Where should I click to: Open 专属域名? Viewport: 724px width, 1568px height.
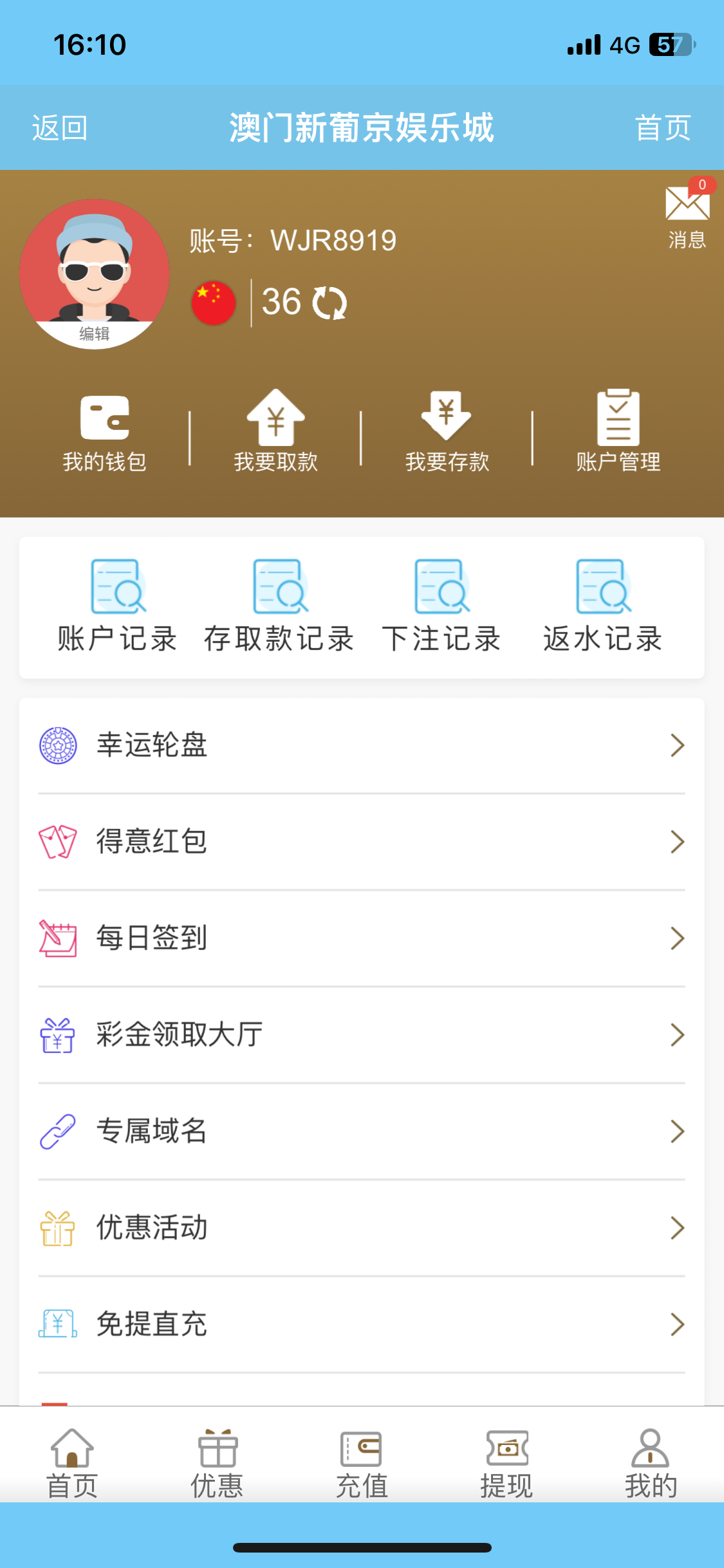(362, 1132)
